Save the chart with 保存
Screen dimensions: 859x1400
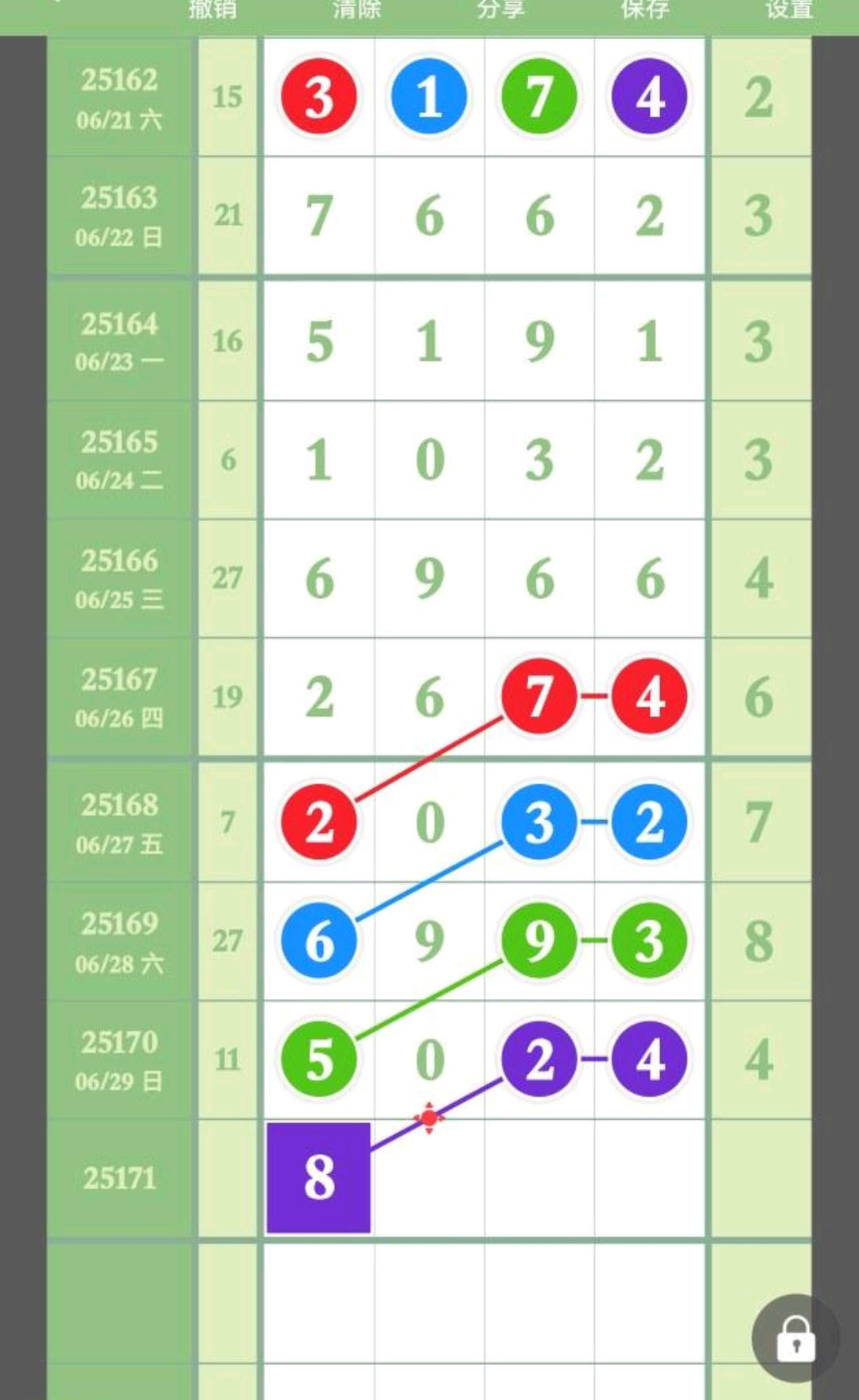tap(645, 9)
